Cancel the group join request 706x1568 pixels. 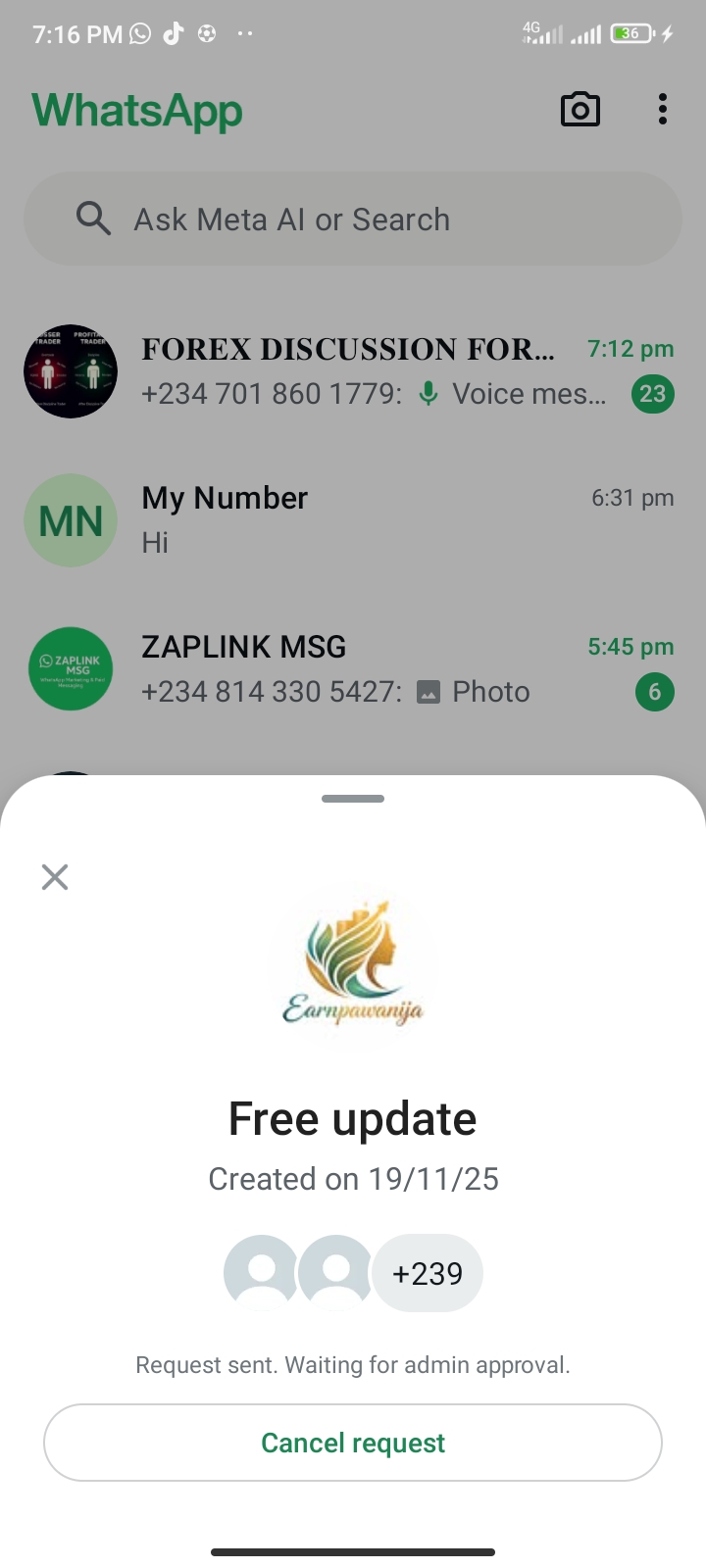(353, 1443)
